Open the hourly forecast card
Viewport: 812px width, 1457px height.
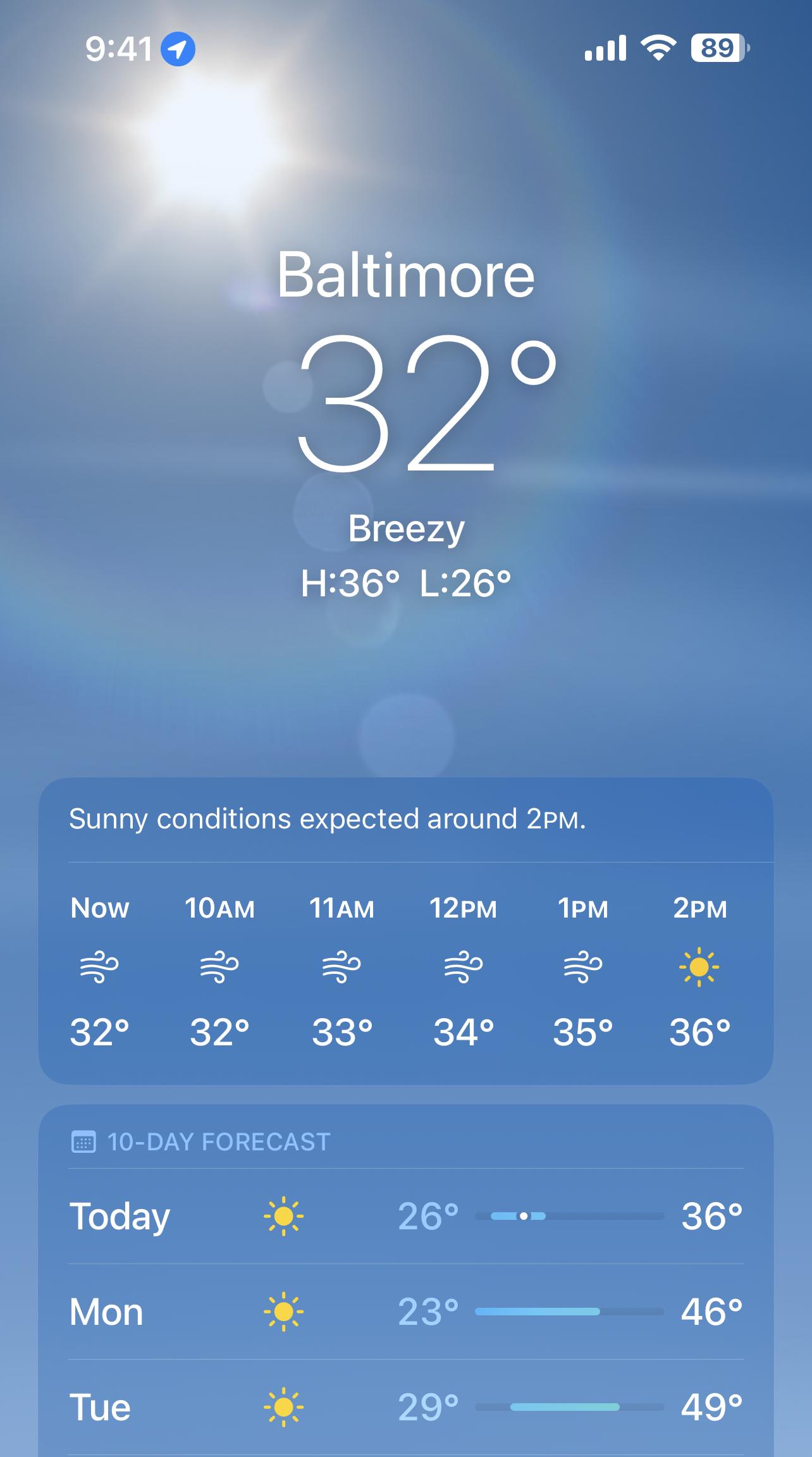[406, 931]
